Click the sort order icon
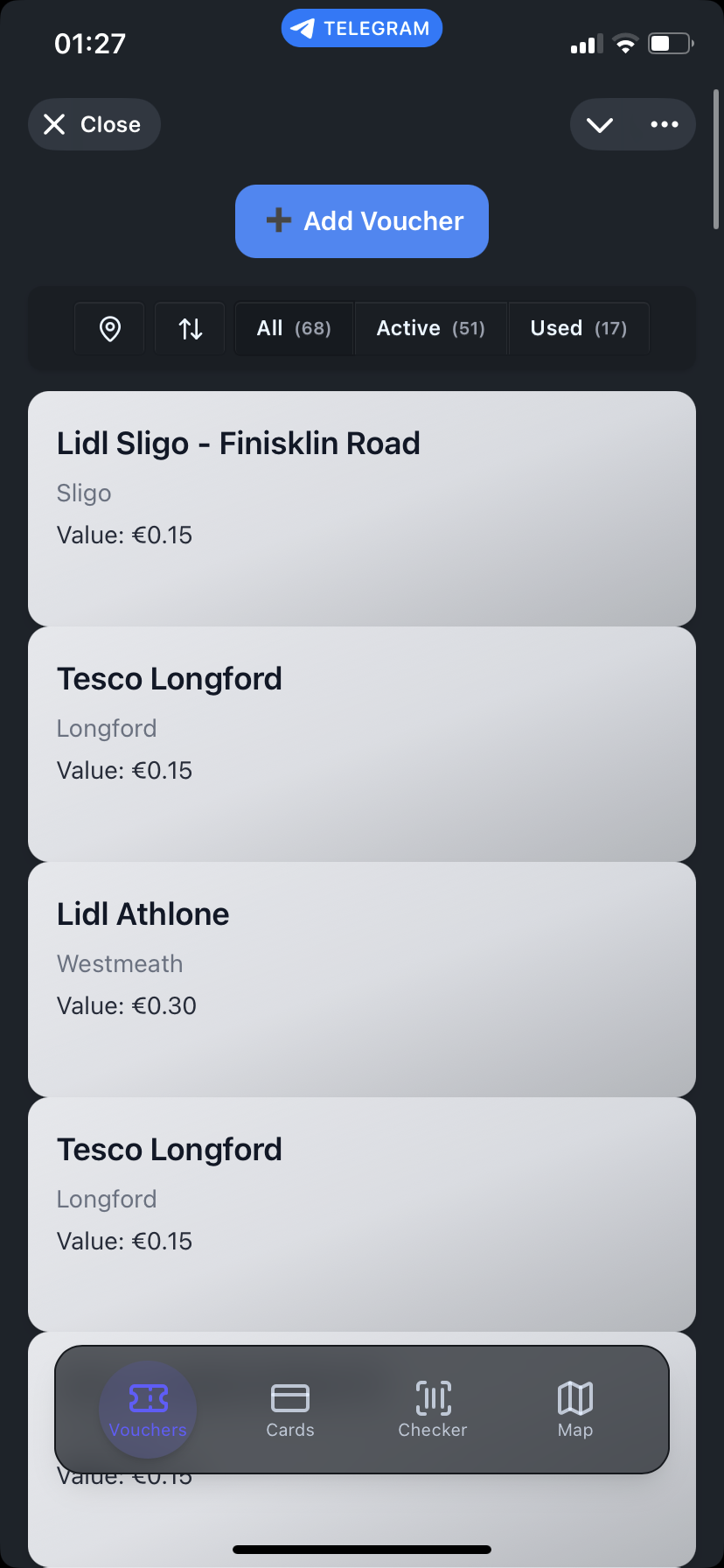This screenshot has height=1568, width=724. tap(189, 328)
